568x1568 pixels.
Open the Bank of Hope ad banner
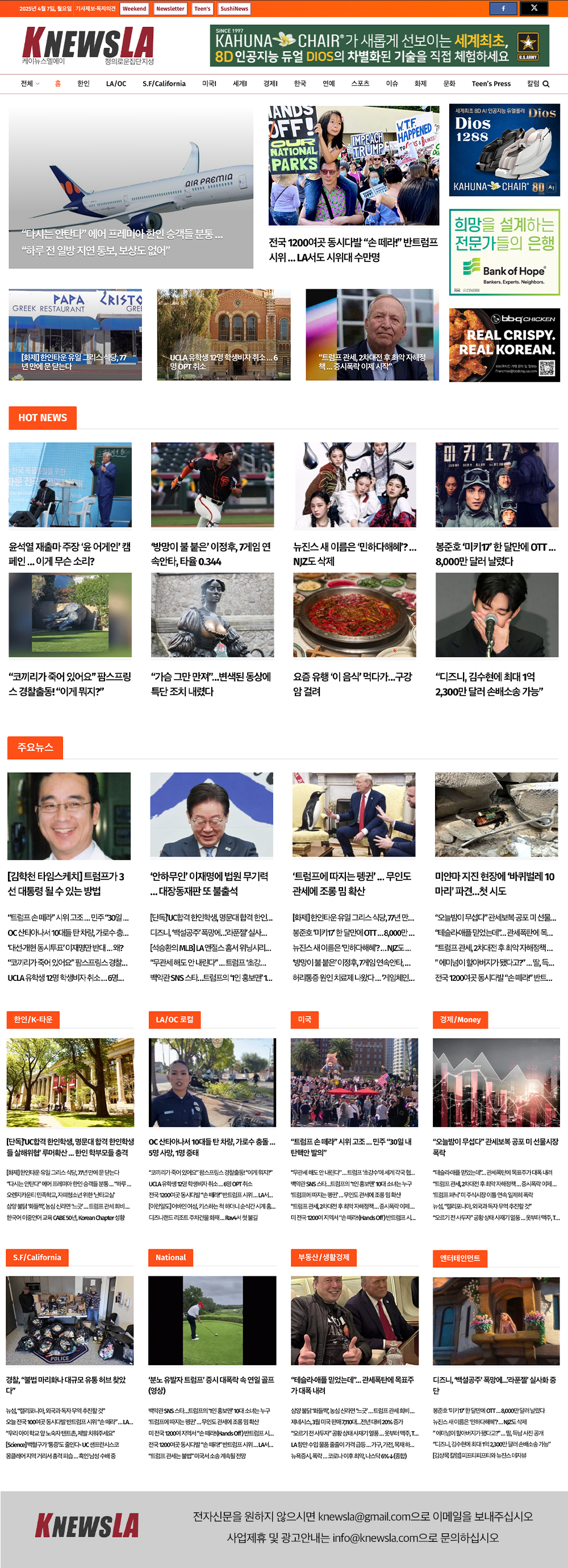point(504,252)
